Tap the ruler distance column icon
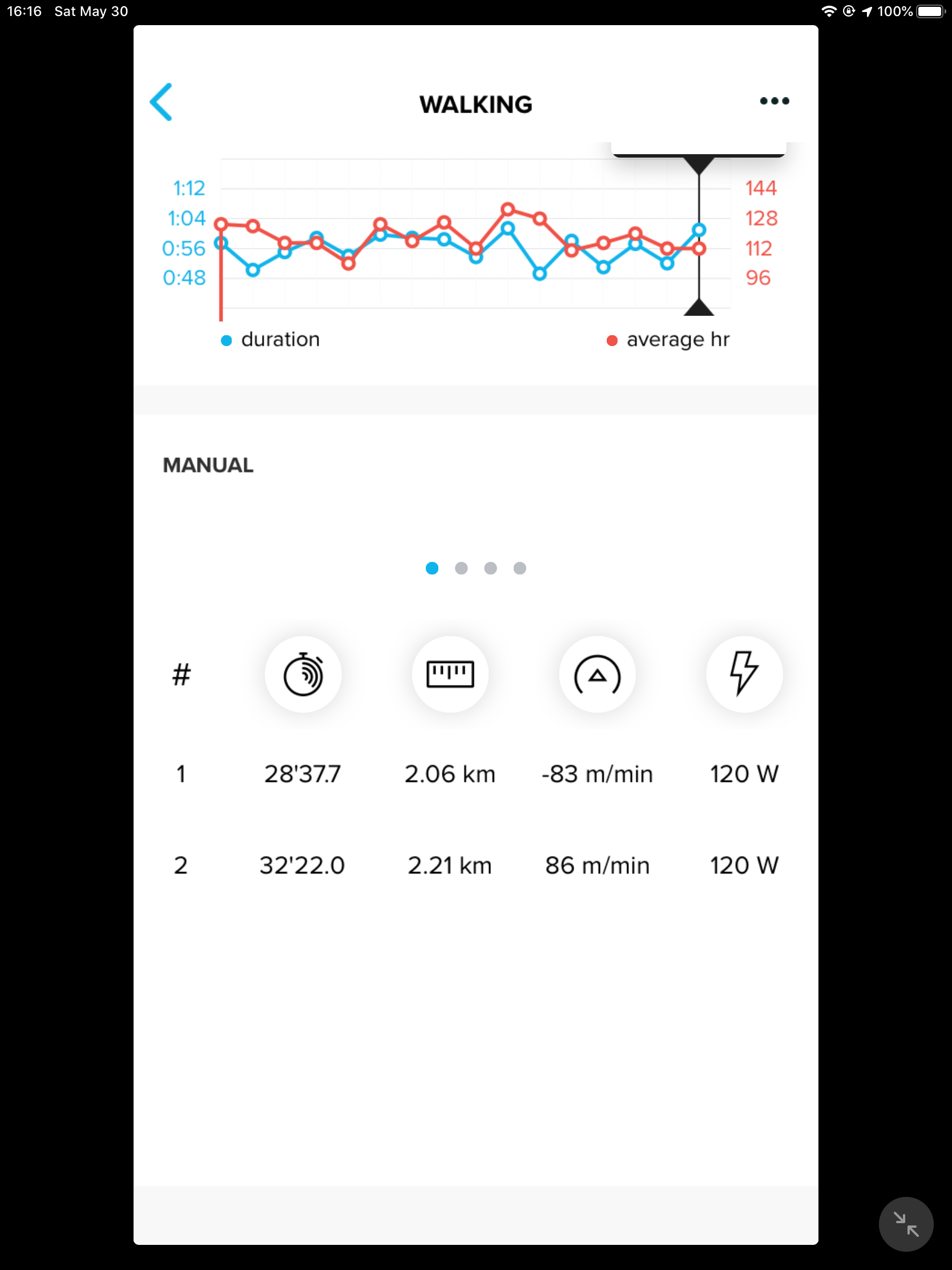This screenshot has width=952, height=1270. pyautogui.click(x=450, y=674)
